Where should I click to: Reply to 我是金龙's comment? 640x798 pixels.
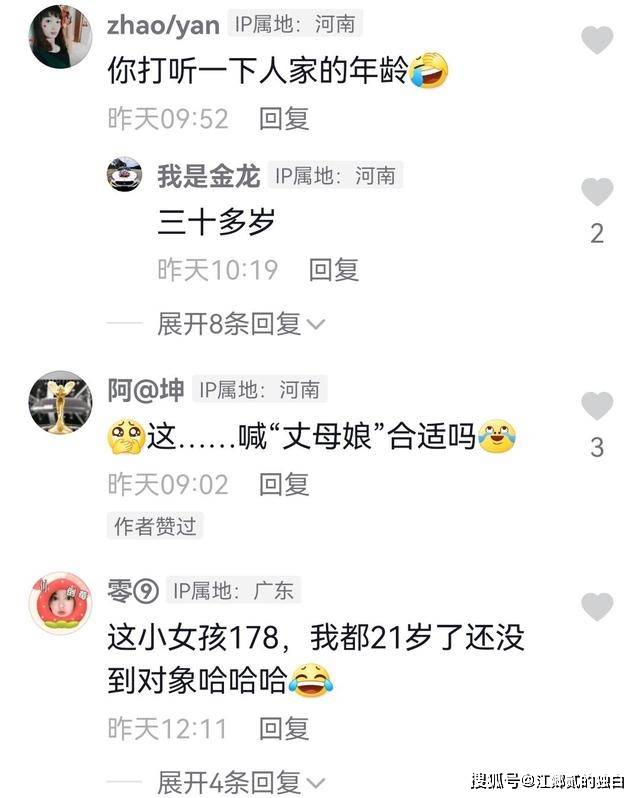tap(333, 269)
